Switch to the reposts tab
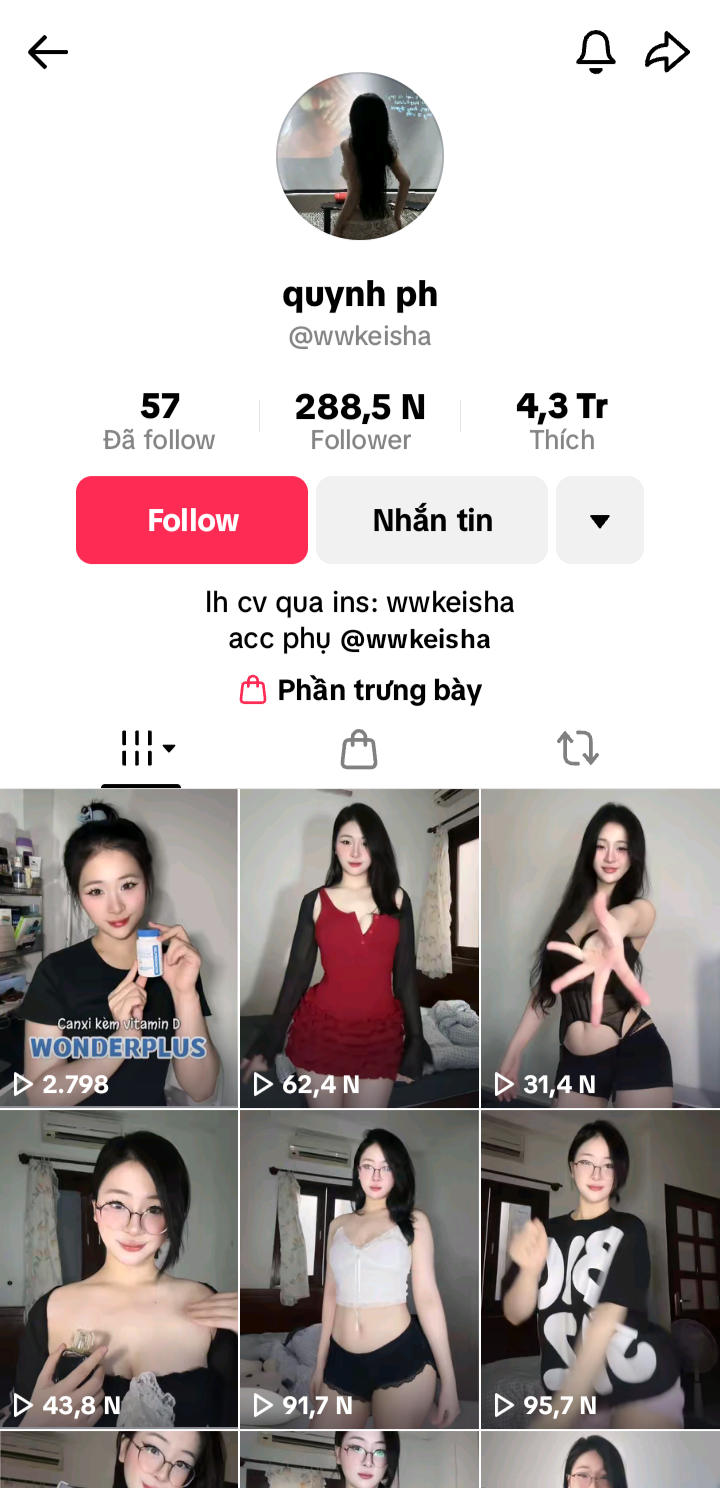 coord(577,748)
